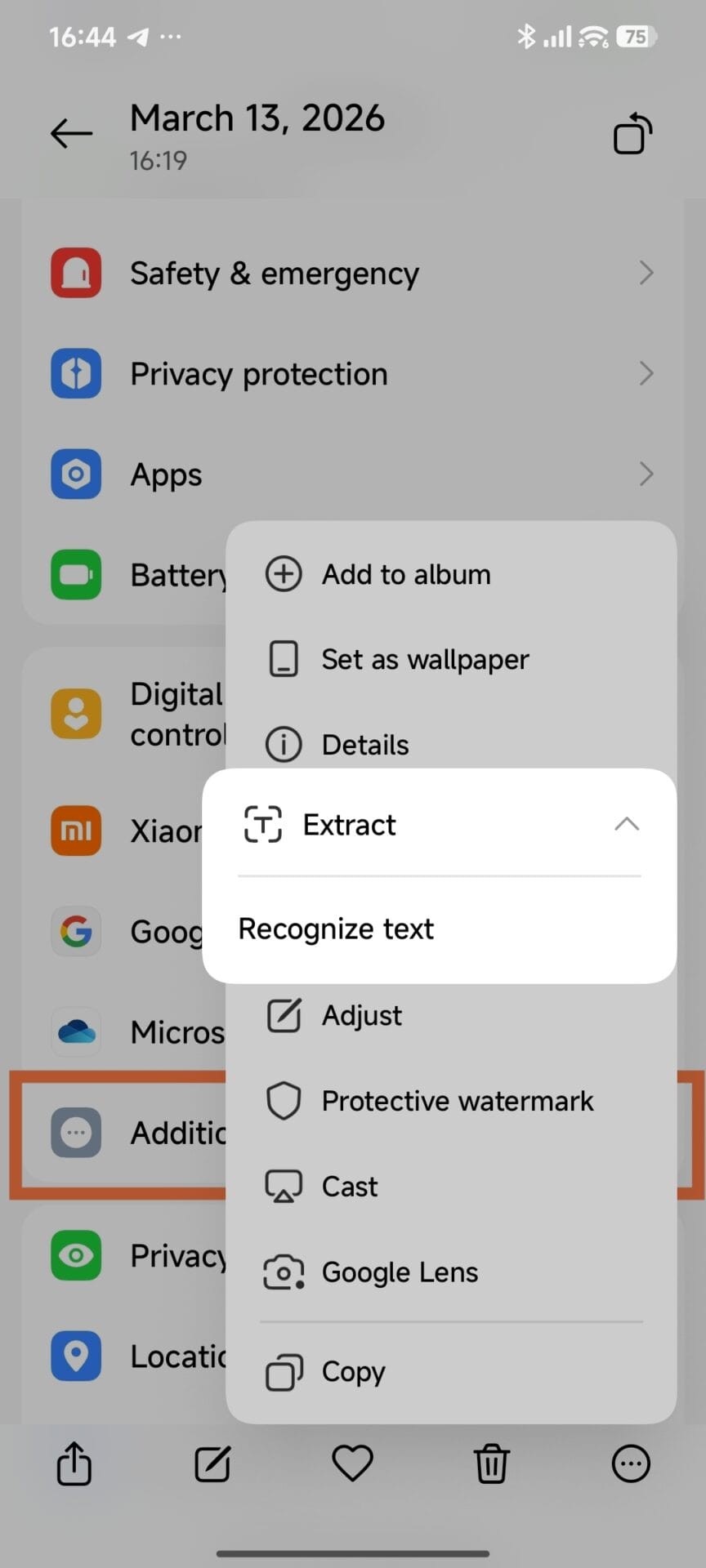The image size is (706, 1568).
Task: Collapse the Extract section
Action: [x=626, y=824]
